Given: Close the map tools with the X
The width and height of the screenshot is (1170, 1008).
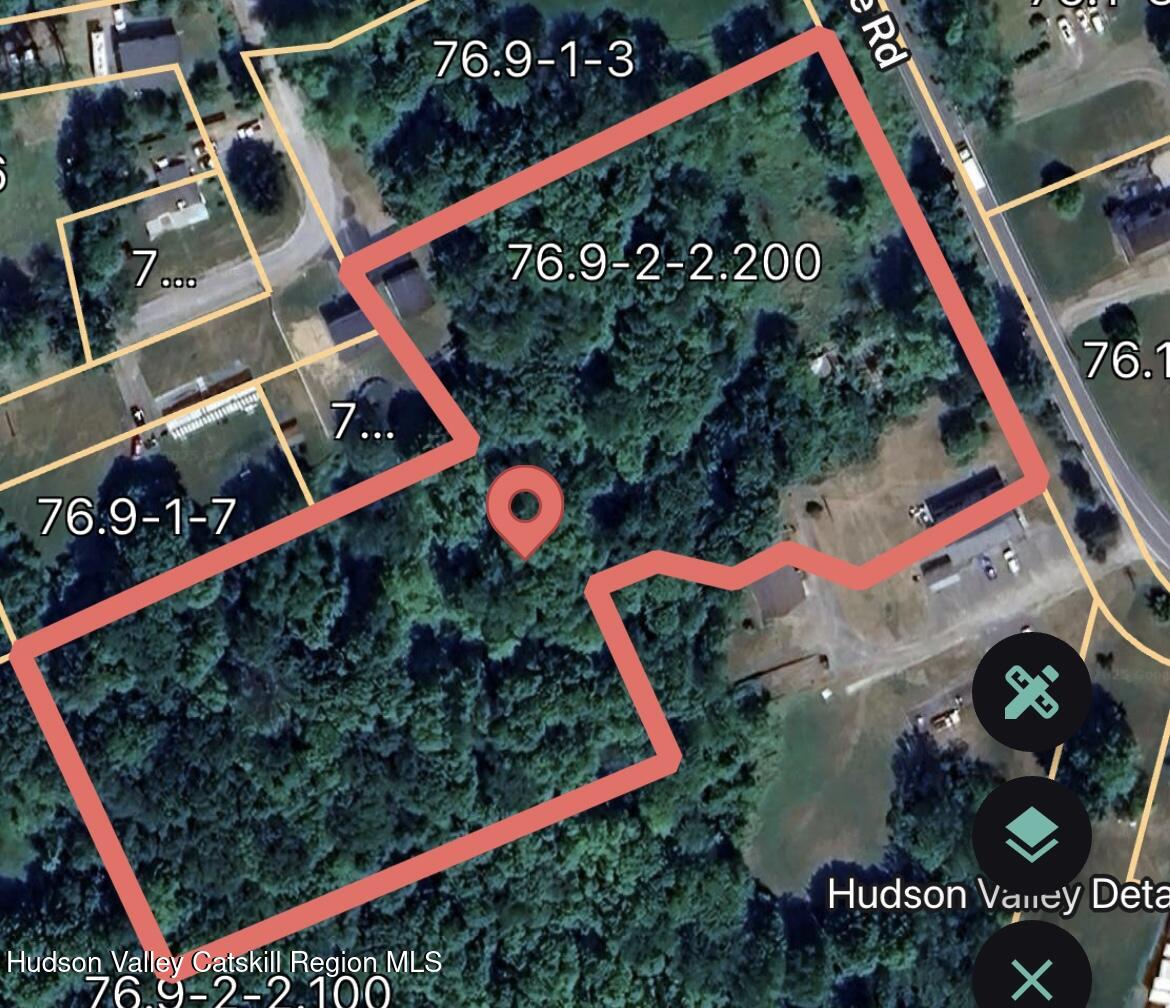Looking at the screenshot, I should (x=1031, y=976).
